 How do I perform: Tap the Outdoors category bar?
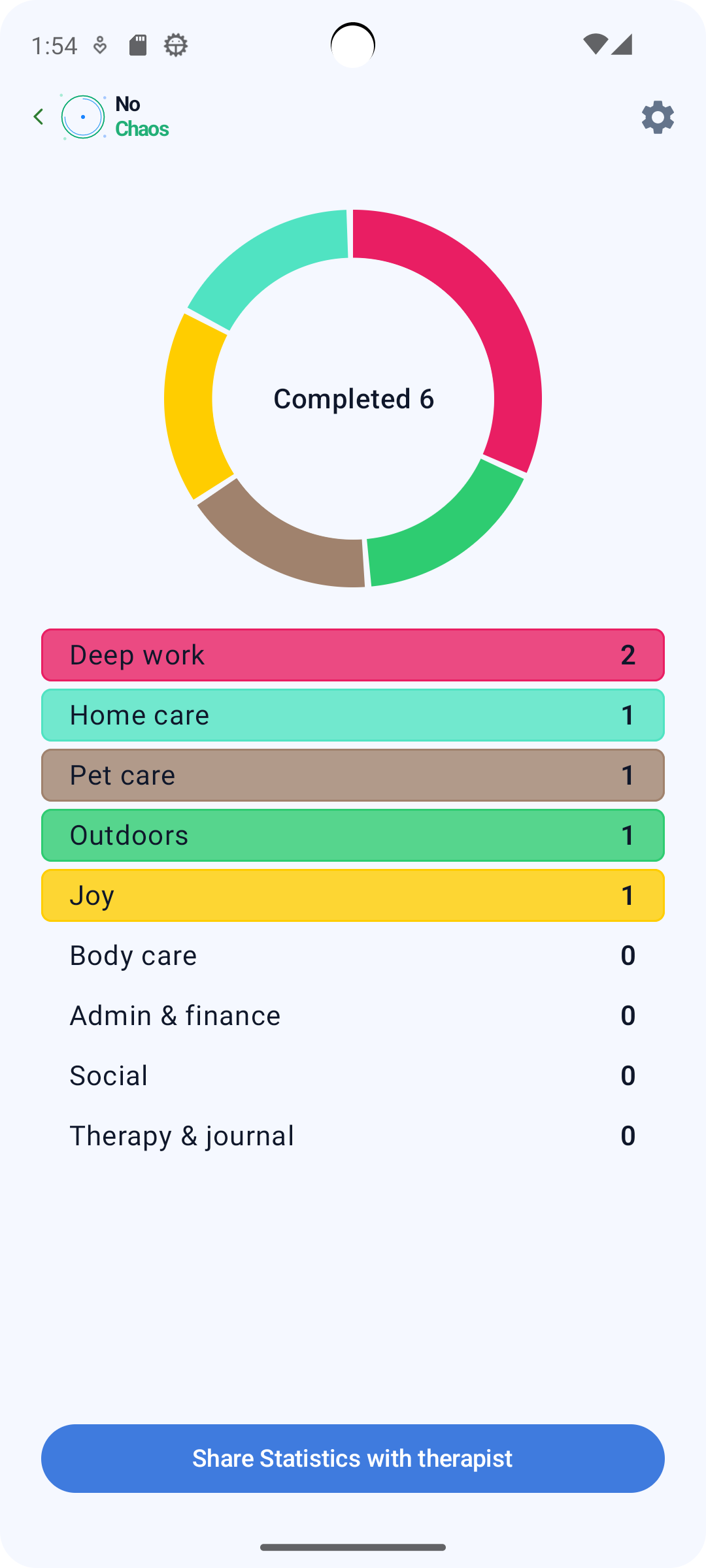(353, 835)
